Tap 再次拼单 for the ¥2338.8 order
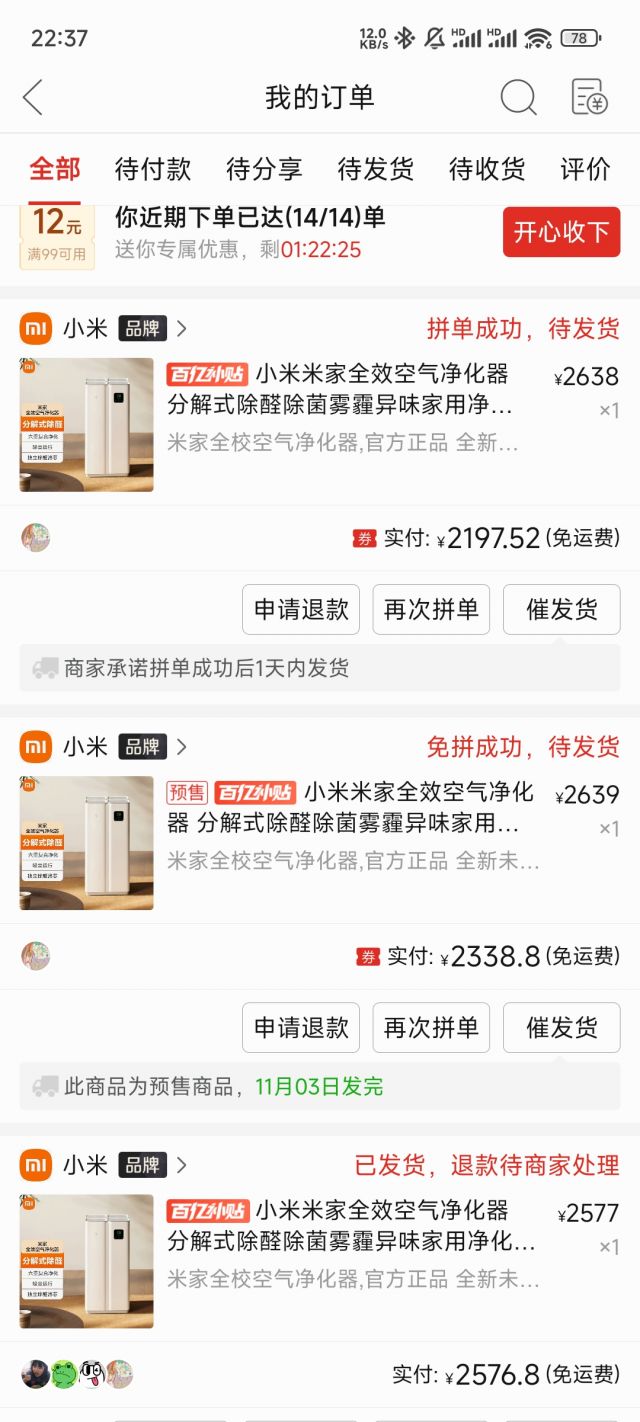This screenshot has width=640, height=1422. click(x=431, y=1027)
